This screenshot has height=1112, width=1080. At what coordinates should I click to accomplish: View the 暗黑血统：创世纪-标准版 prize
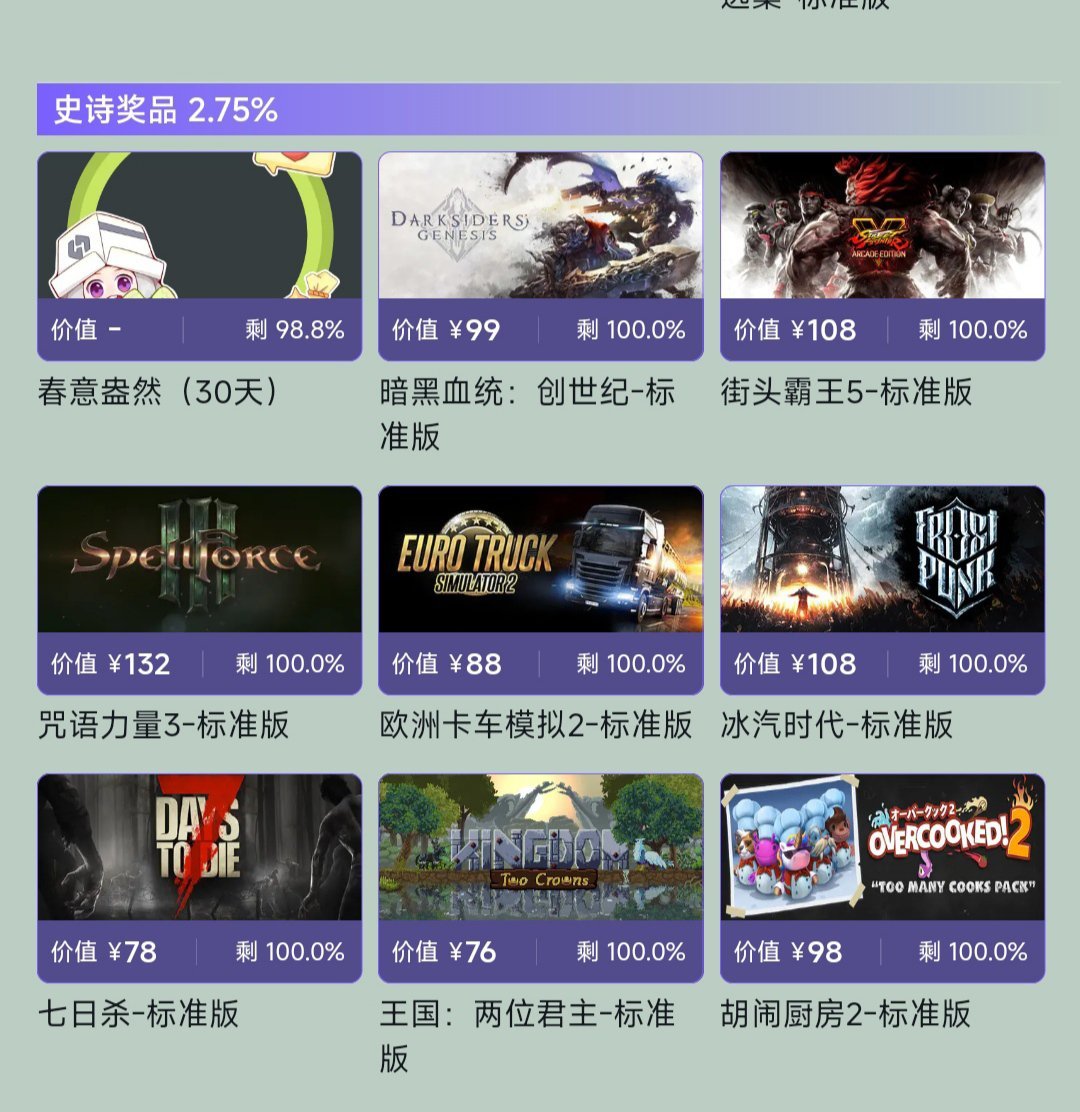(x=540, y=255)
